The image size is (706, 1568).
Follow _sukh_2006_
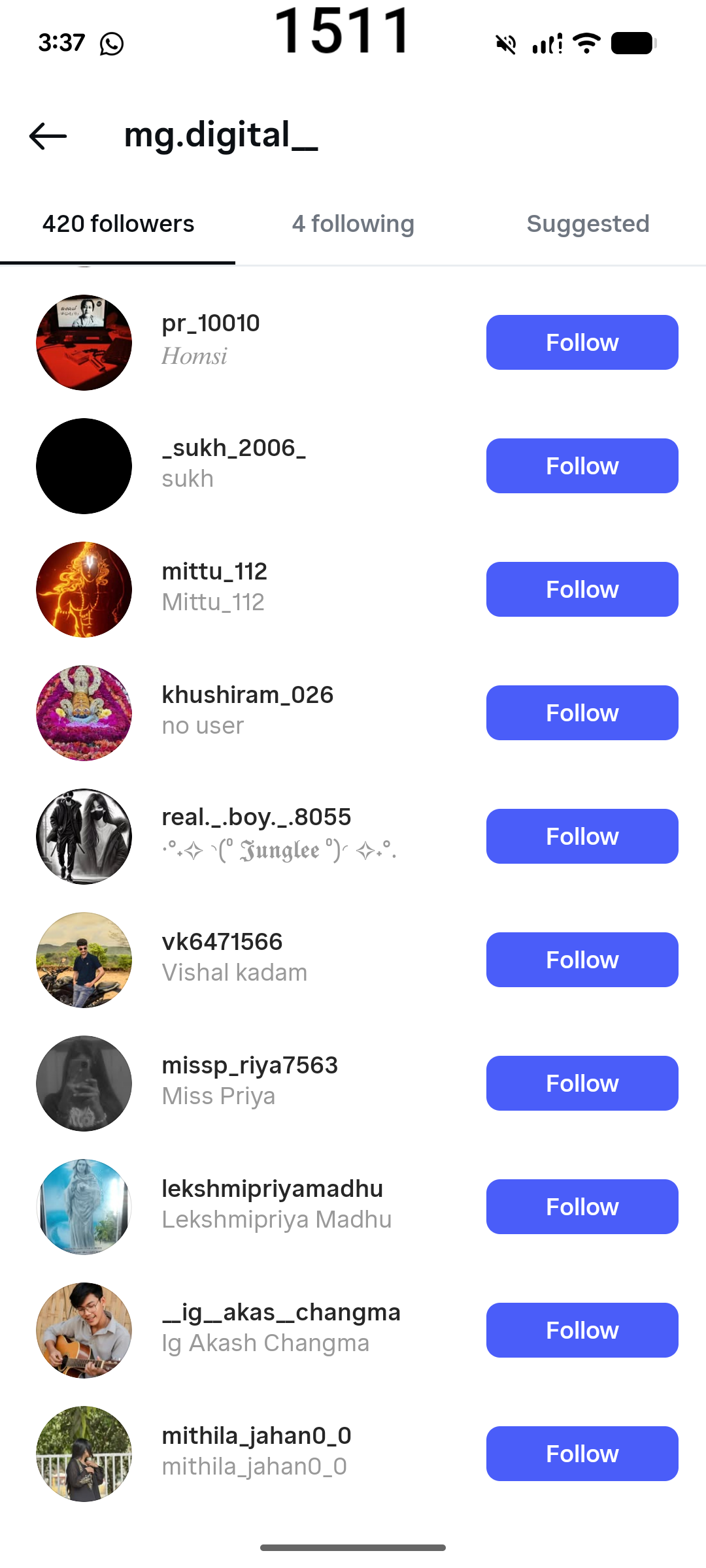(582, 466)
